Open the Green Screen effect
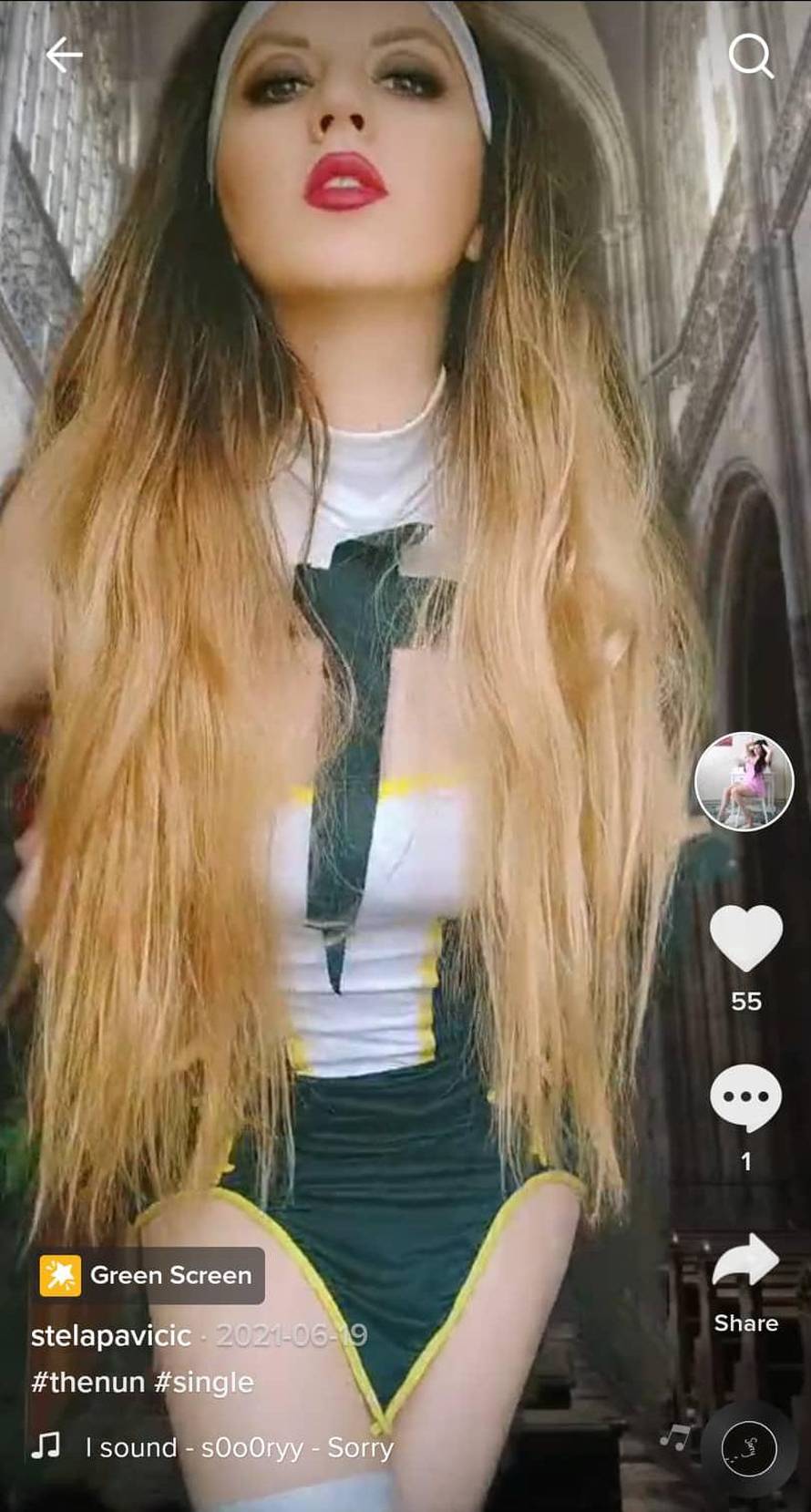This screenshot has height=1512, width=811. (152, 1275)
